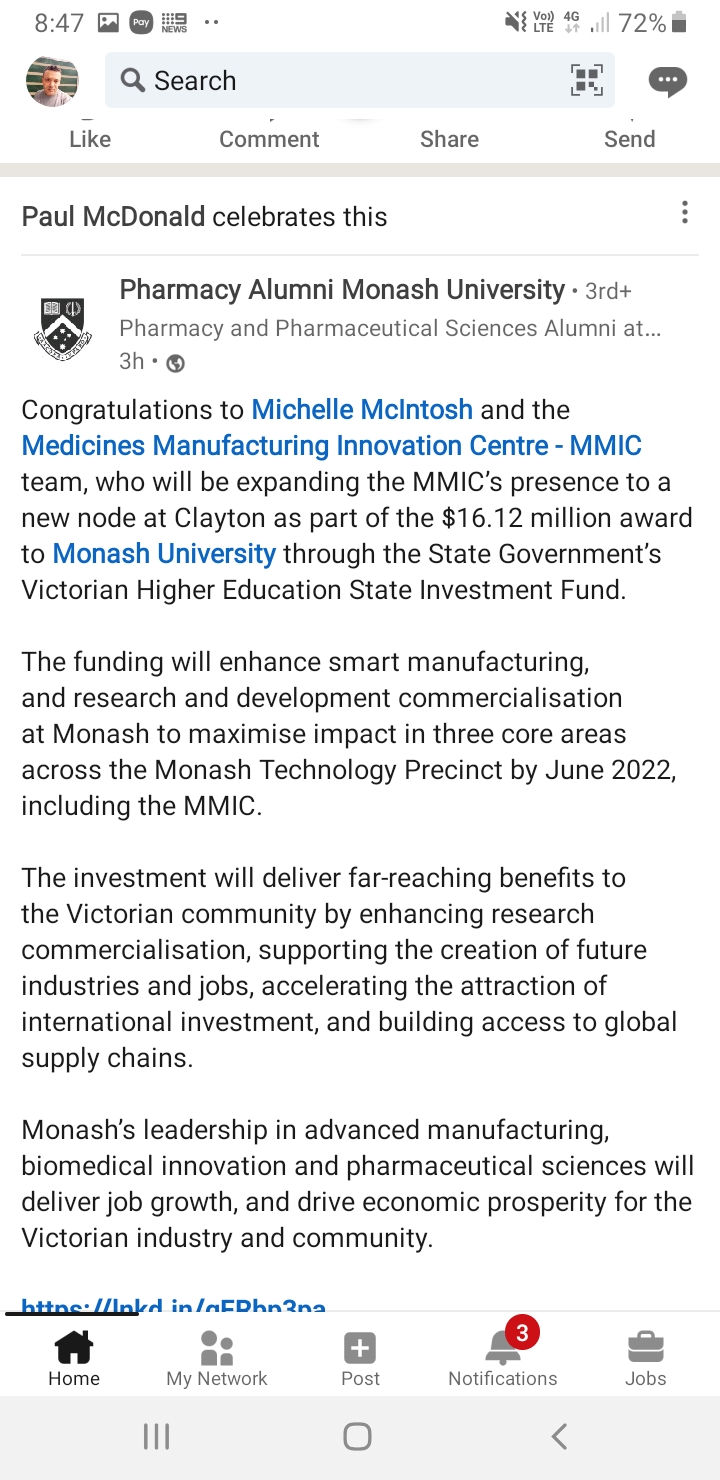Open the post's three-dot overflow menu
The height and width of the screenshot is (1480, 720).
pyautogui.click(x=684, y=212)
